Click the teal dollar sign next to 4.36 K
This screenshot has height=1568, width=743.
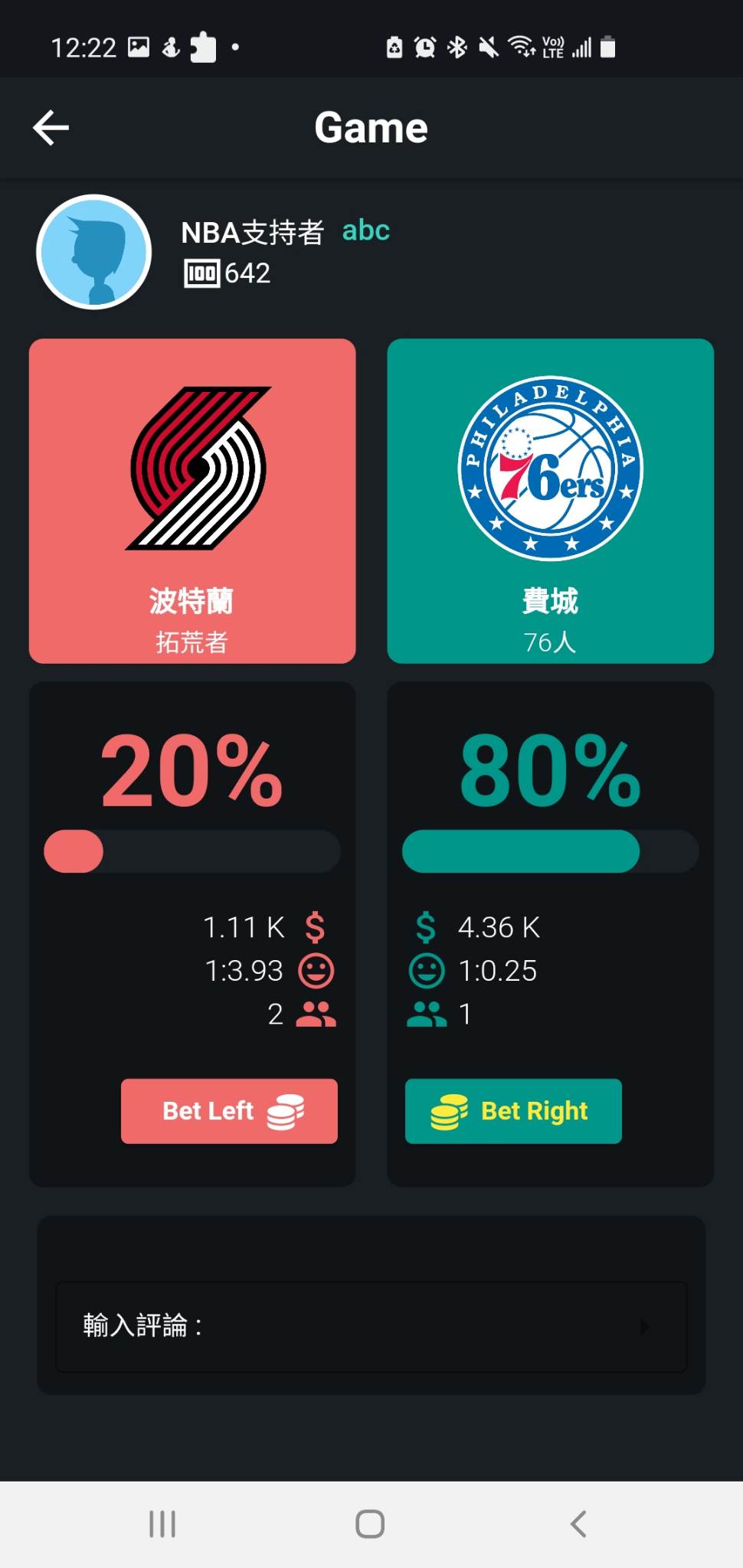426,927
